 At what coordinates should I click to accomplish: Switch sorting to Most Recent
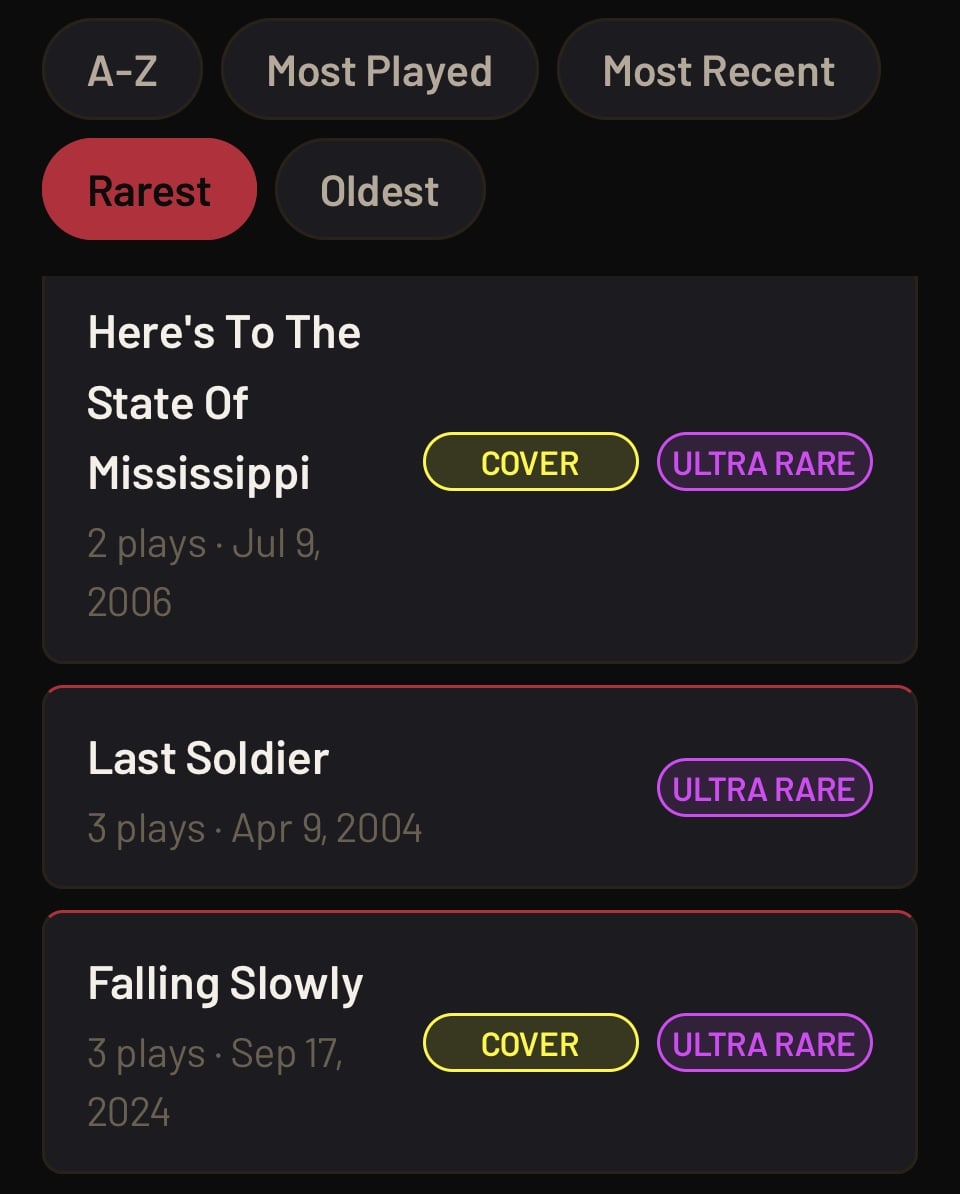tap(718, 71)
